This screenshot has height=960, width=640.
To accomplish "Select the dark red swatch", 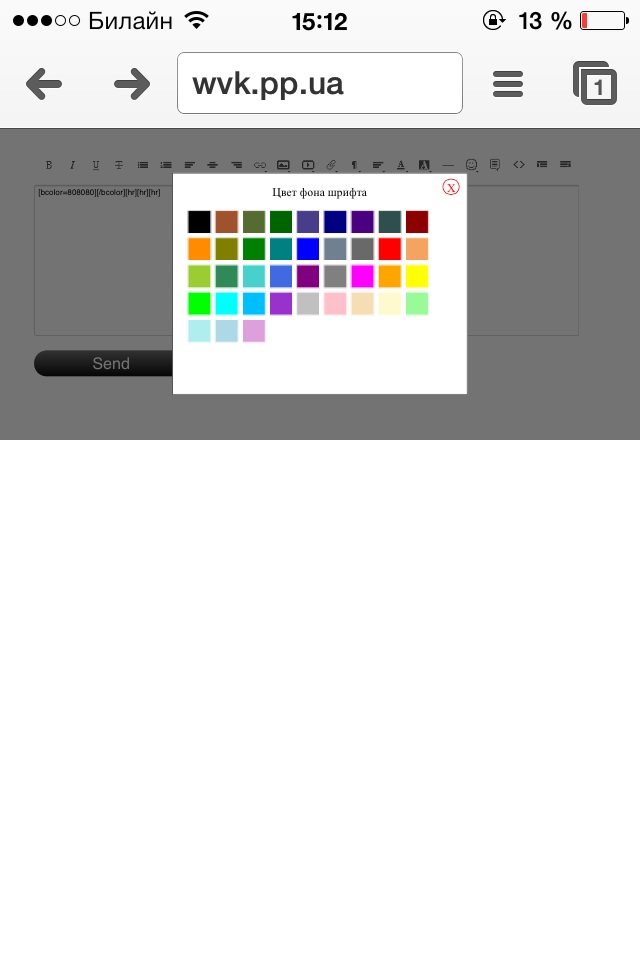I will pos(417,222).
